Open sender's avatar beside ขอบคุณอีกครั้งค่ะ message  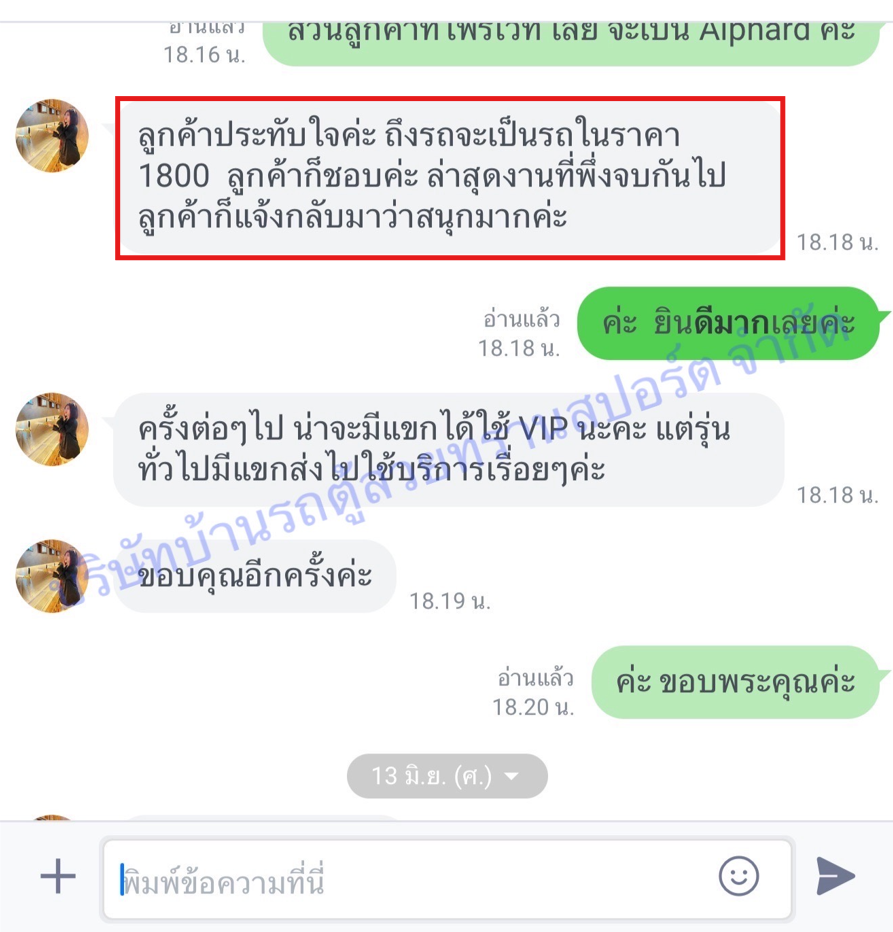52,576
